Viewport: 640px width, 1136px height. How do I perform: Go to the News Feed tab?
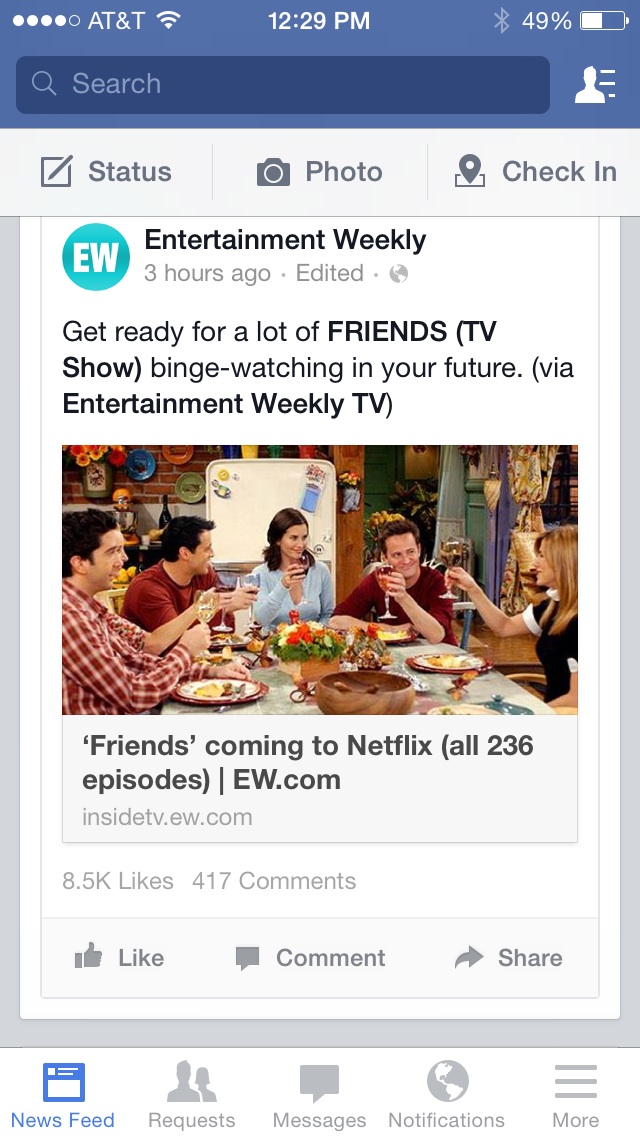tap(63, 1095)
